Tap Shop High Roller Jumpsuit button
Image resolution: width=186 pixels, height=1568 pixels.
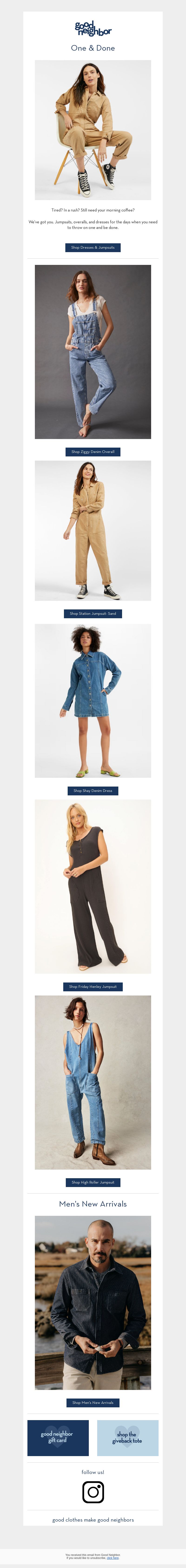[93, 1182]
